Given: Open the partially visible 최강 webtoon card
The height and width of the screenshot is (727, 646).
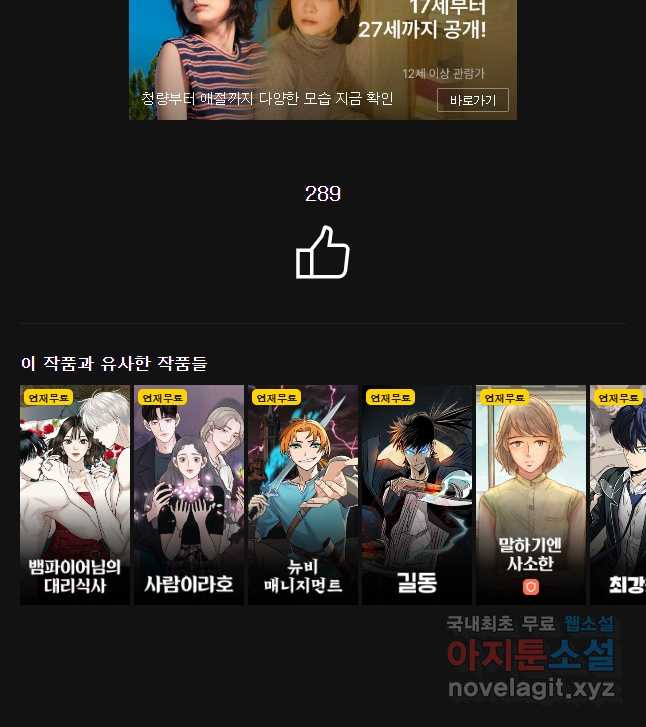Looking at the screenshot, I should pos(619,495).
